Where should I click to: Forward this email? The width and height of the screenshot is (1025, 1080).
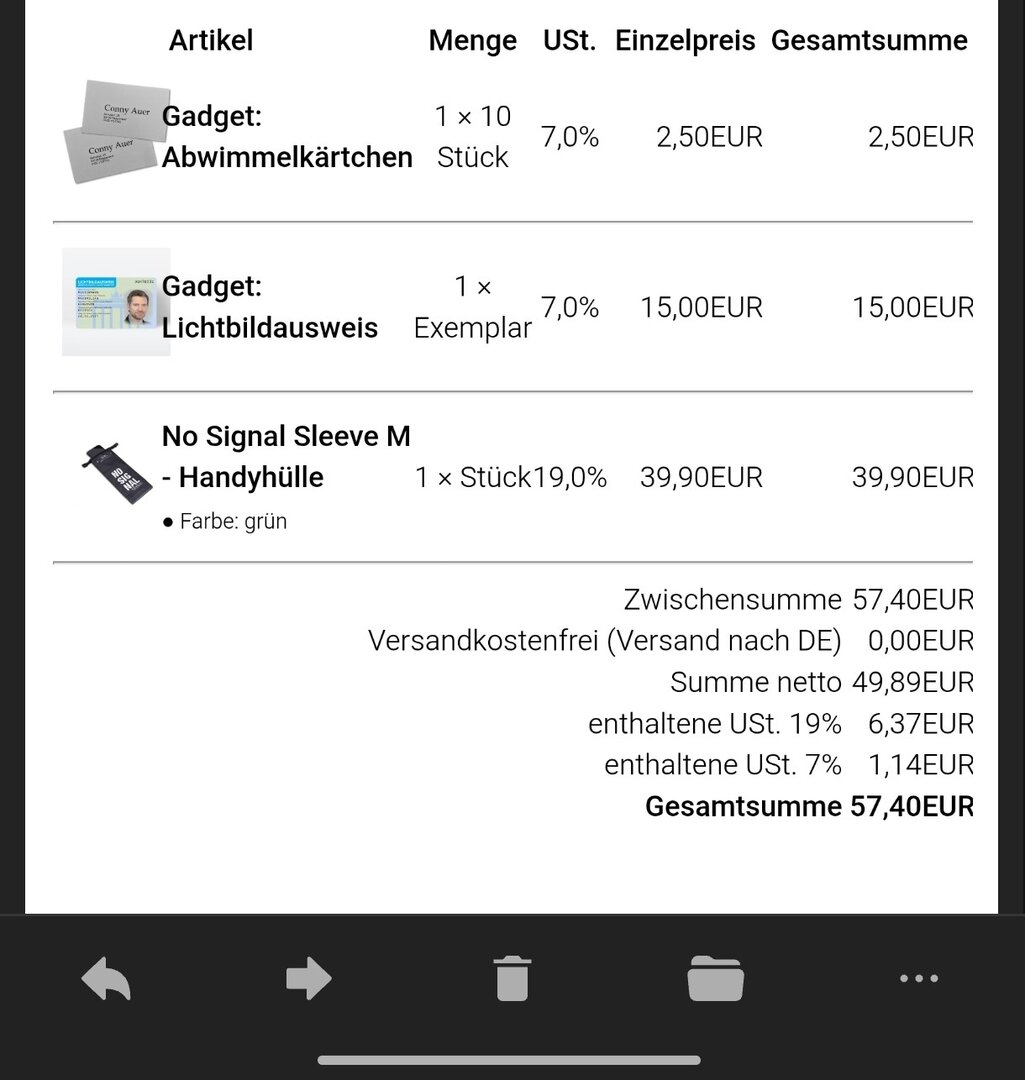(308, 978)
